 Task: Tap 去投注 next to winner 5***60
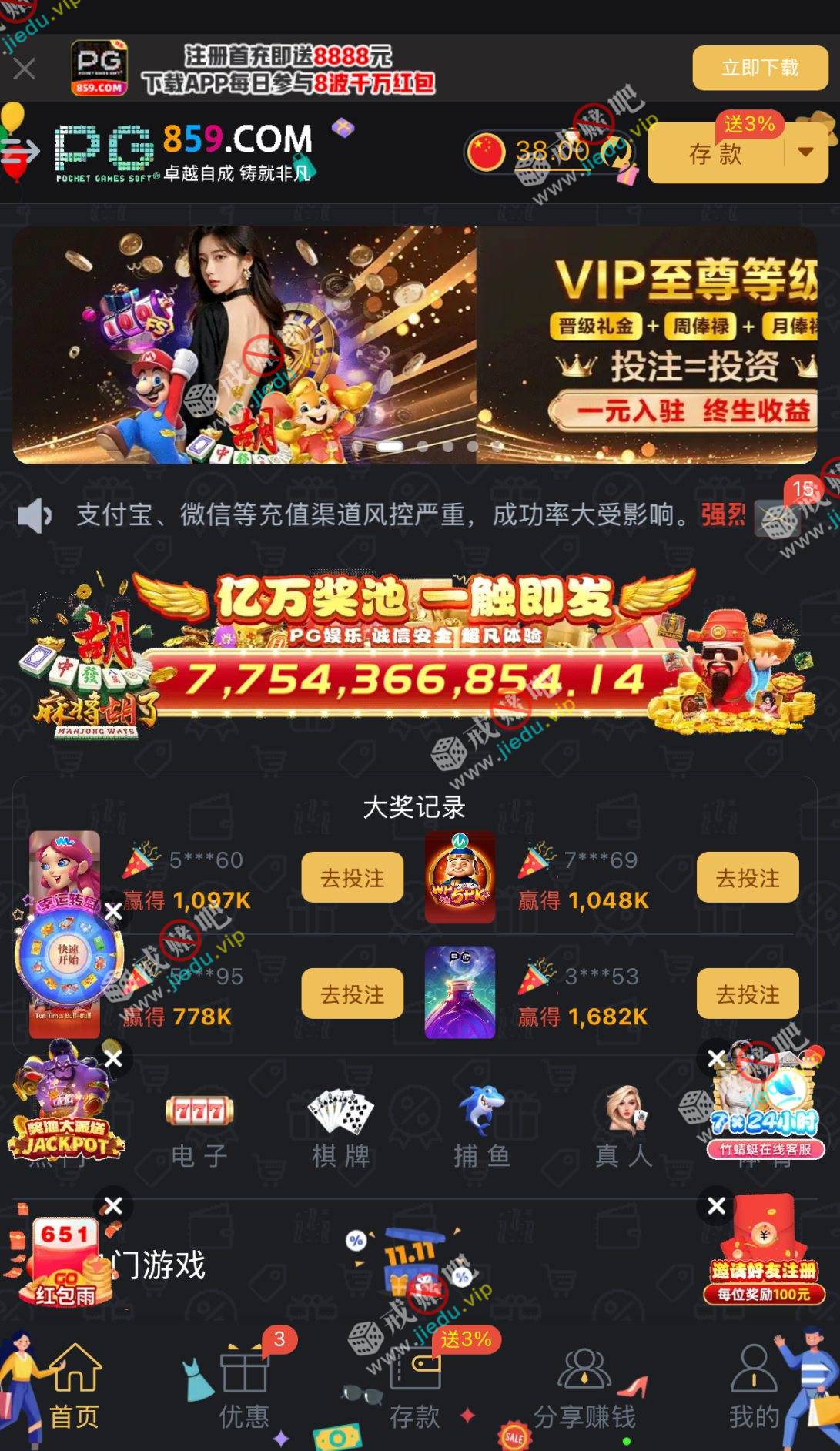tap(352, 877)
